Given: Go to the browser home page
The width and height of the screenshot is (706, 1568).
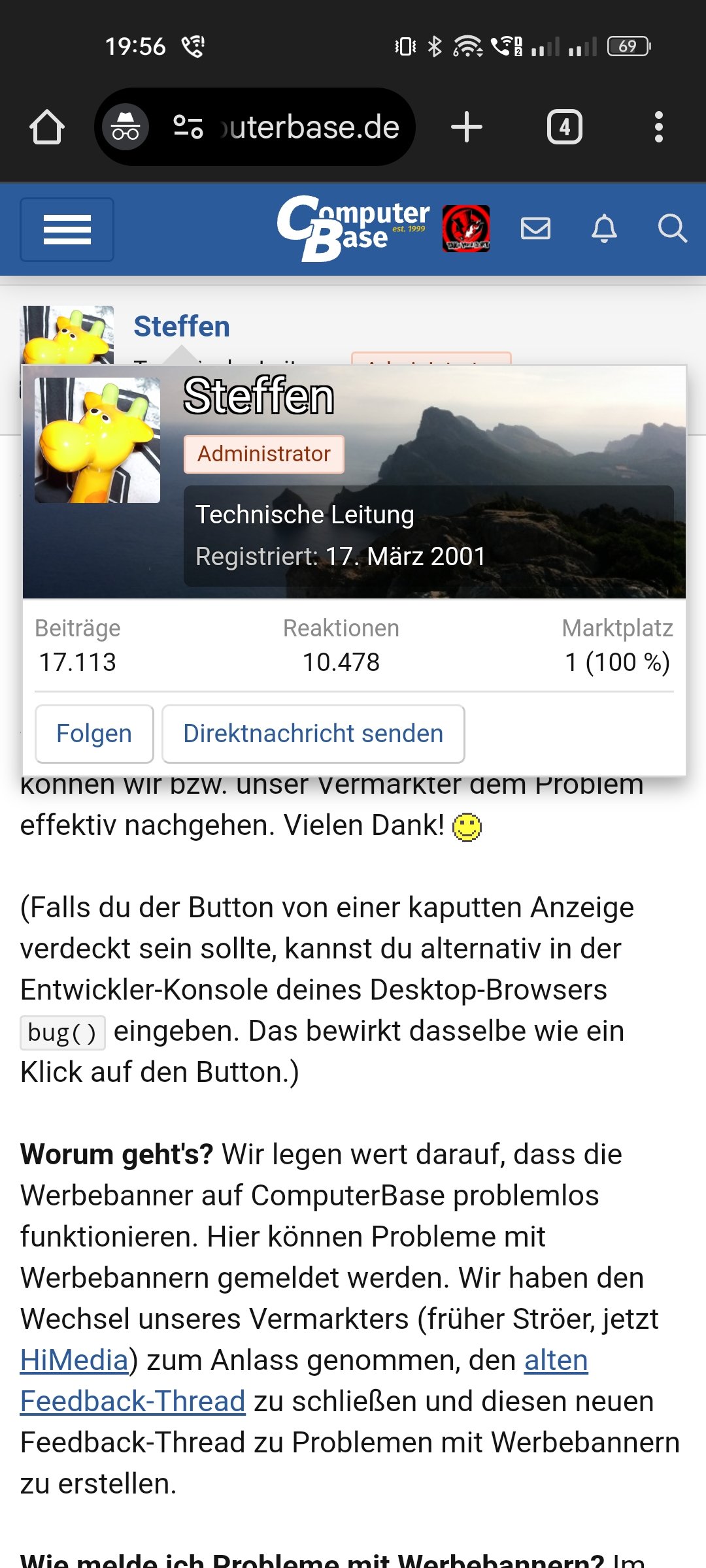Looking at the screenshot, I should [x=47, y=127].
